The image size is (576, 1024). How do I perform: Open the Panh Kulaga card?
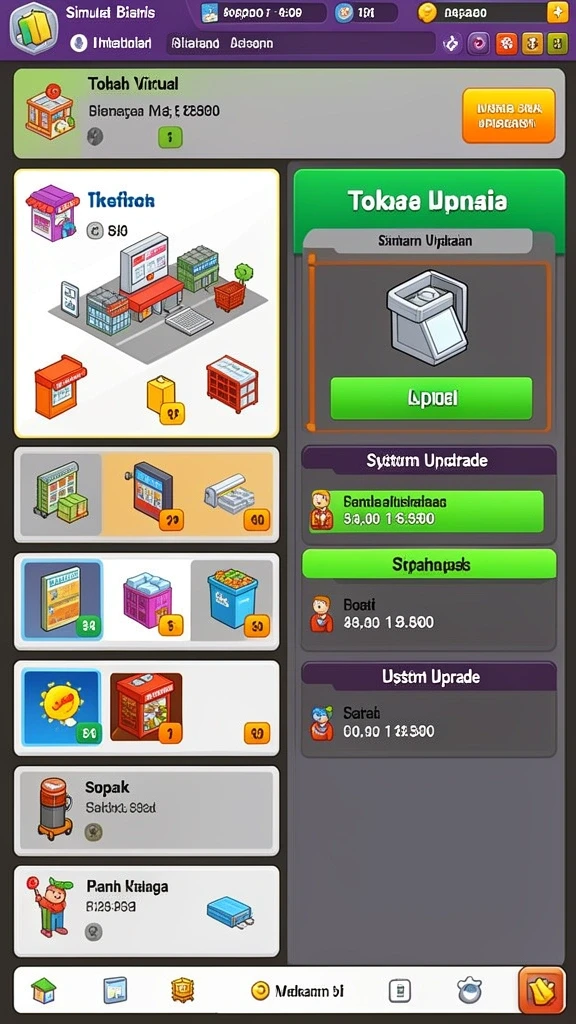[146, 911]
